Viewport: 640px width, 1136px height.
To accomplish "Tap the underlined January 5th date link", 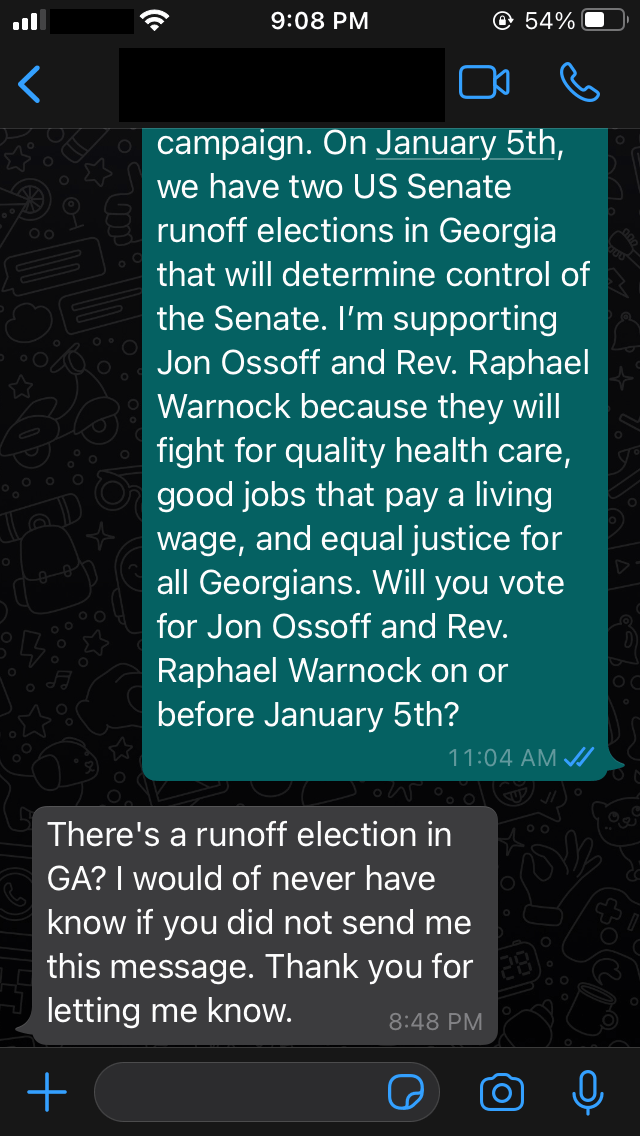I will tap(465, 143).
